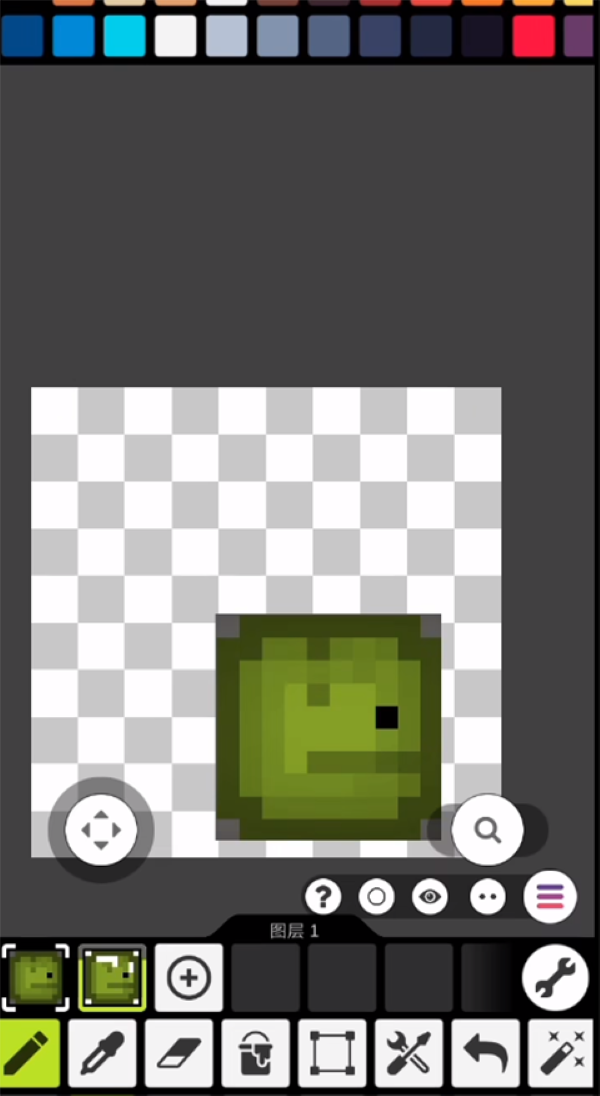Open the wrench and screwdriver tools
This screenshot has width=600, height=1096.
click(409, 1054)
